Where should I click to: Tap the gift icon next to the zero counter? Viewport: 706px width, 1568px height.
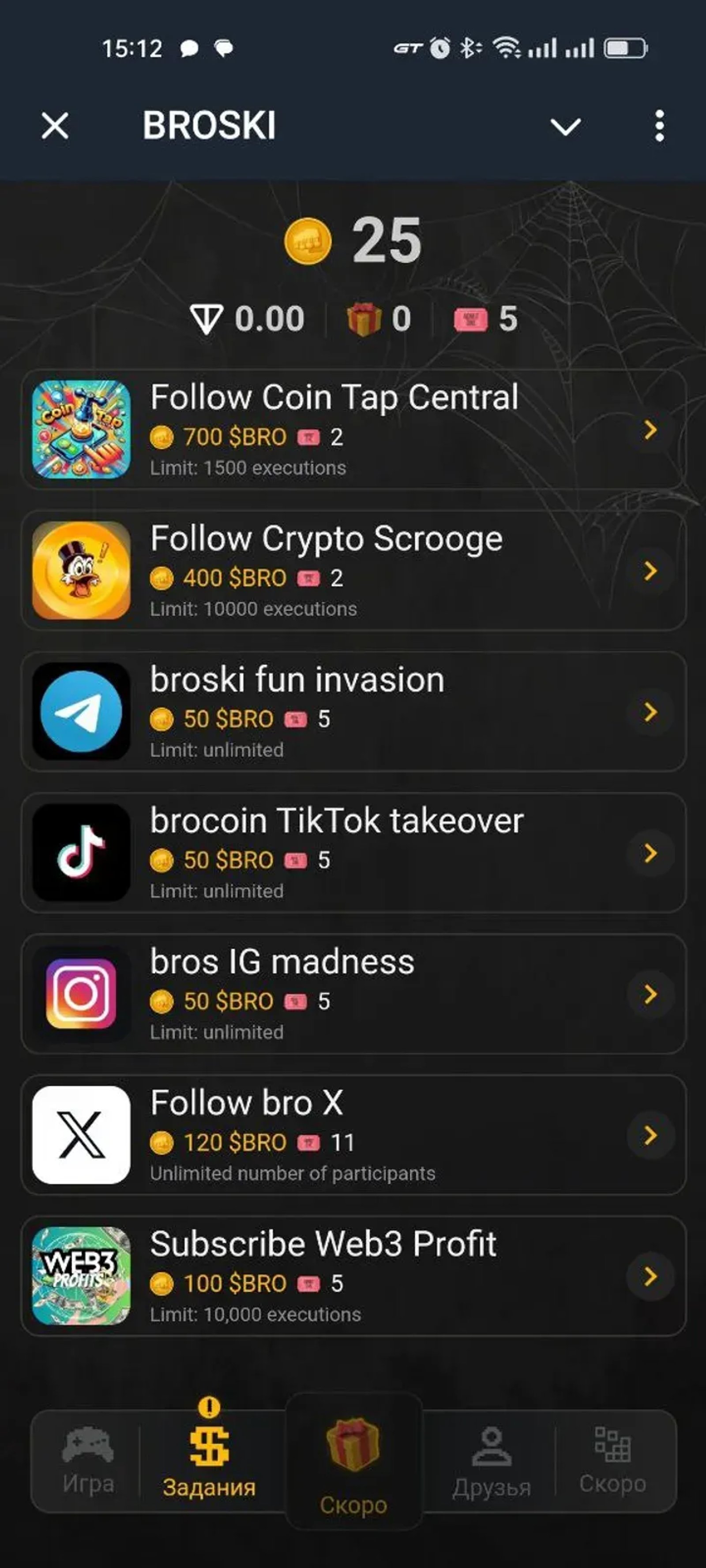(x=364, y=318)
